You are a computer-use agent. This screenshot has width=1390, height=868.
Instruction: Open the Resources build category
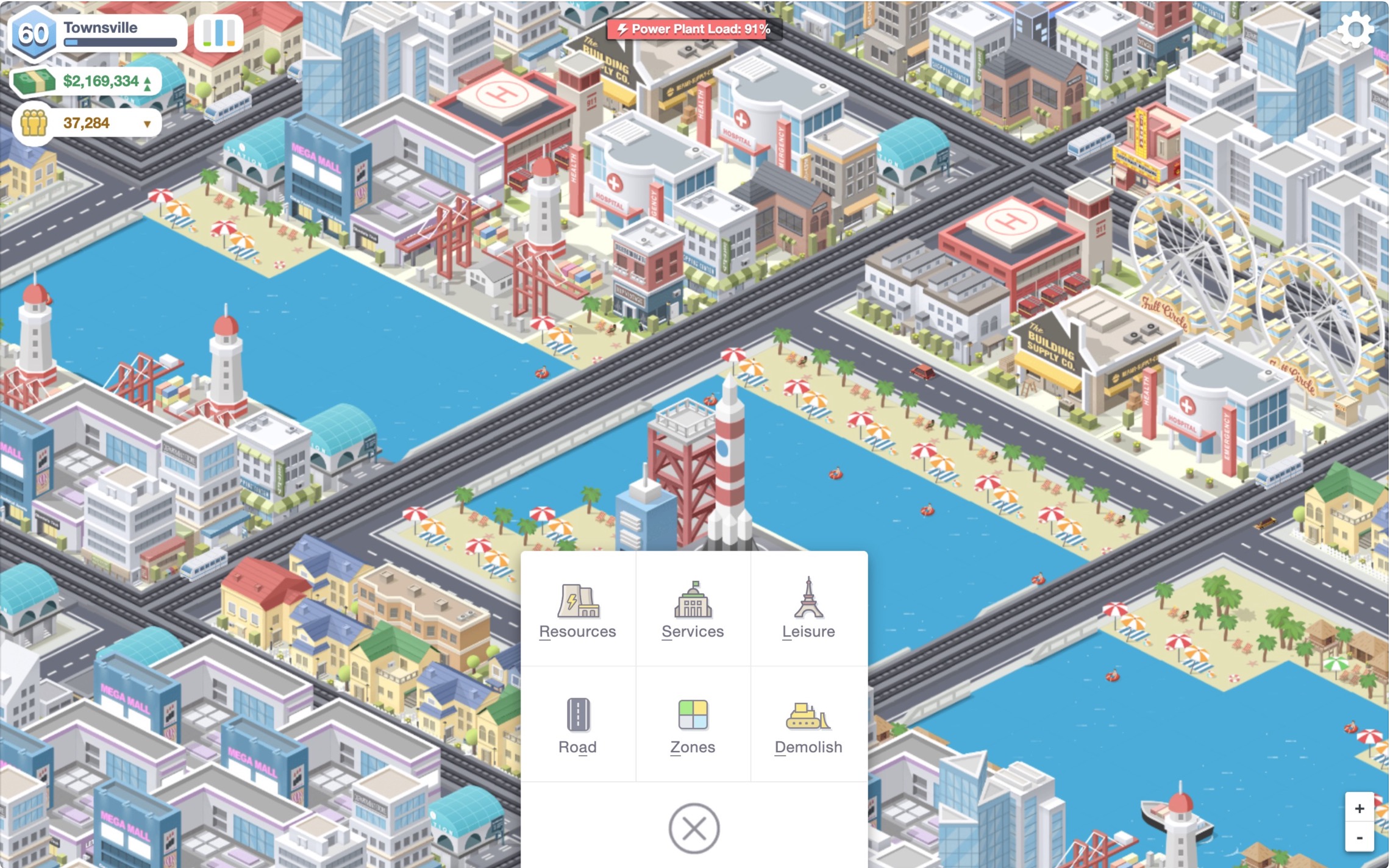click(577, 608)
